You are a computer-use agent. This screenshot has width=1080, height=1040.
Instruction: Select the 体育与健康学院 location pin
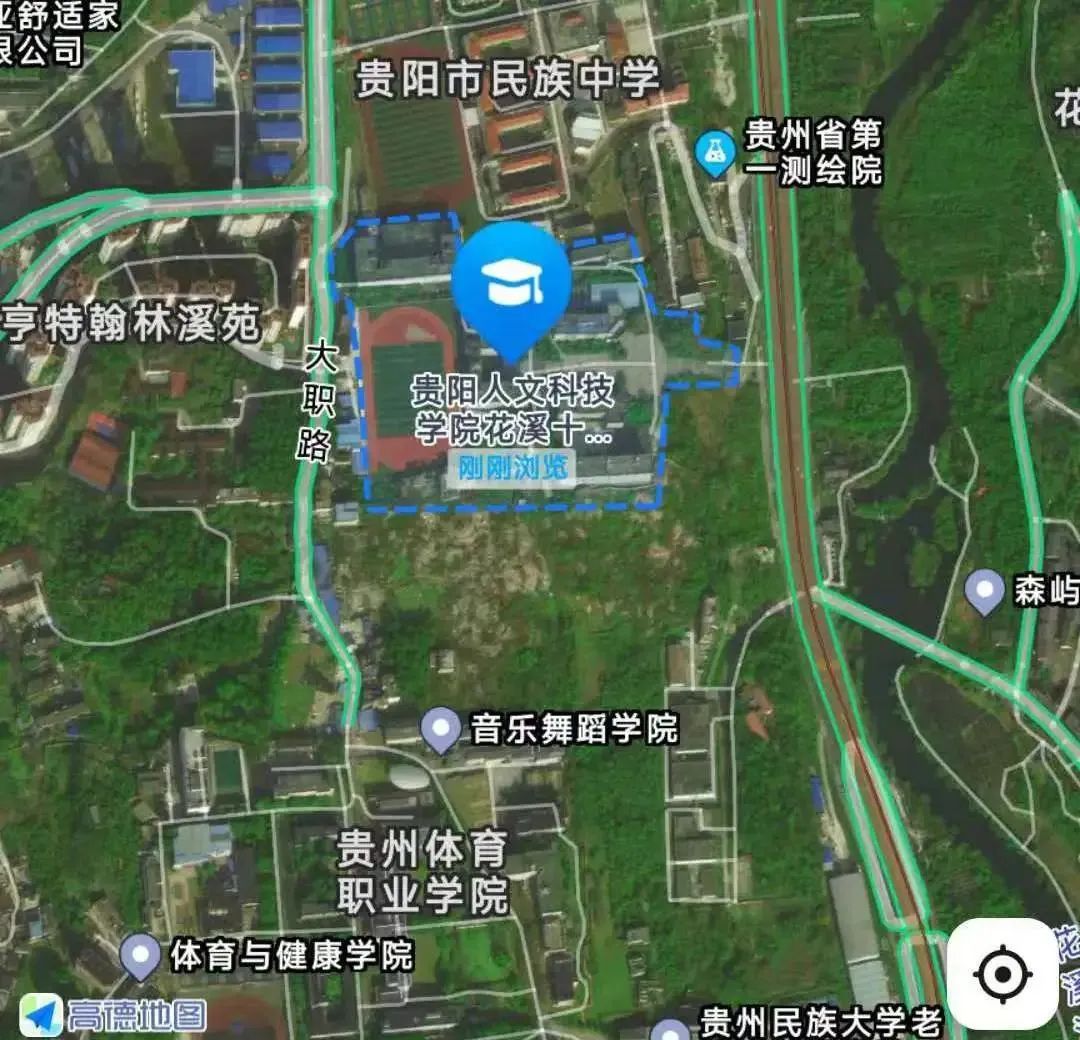click(x=140, y=956)
